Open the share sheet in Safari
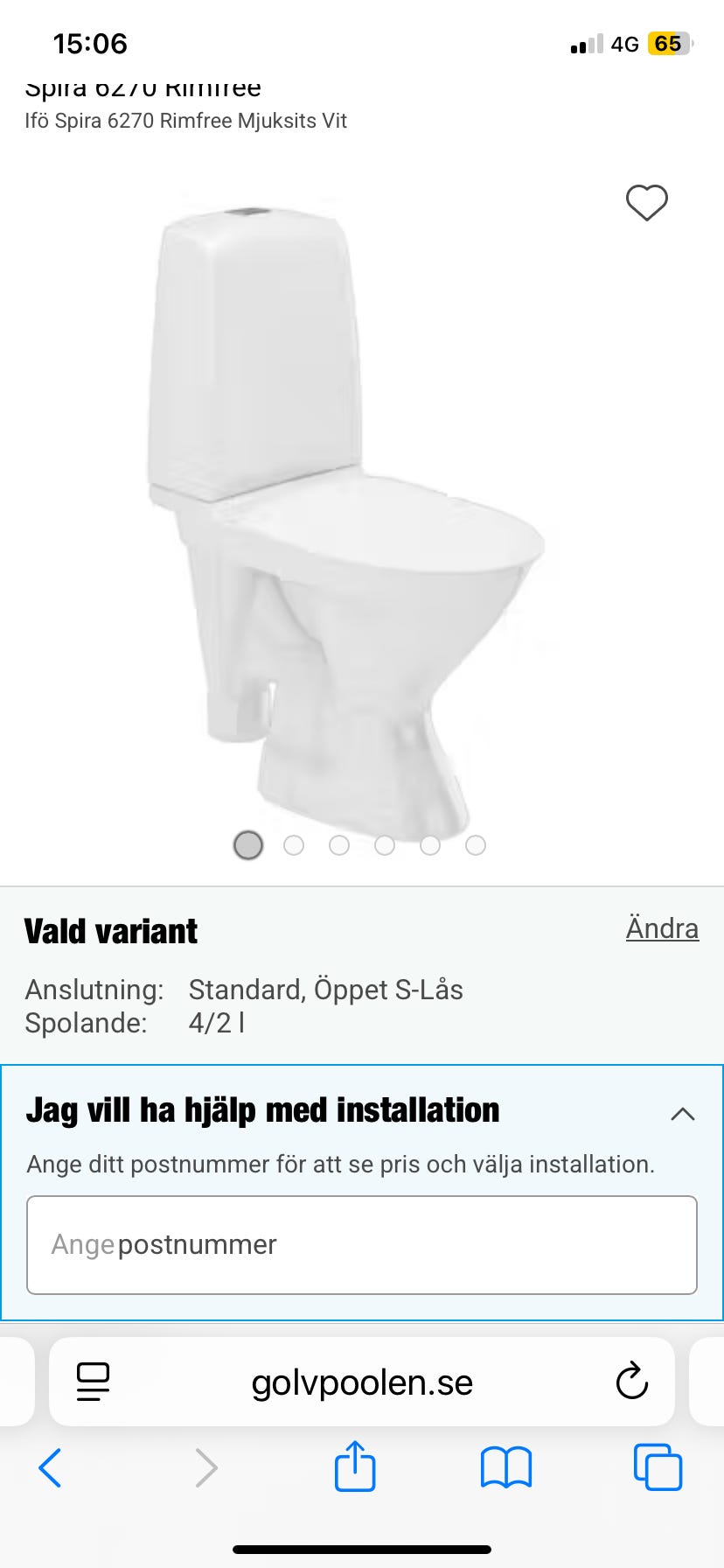Screen dimensions: 724x1568 pos(354,1468)
